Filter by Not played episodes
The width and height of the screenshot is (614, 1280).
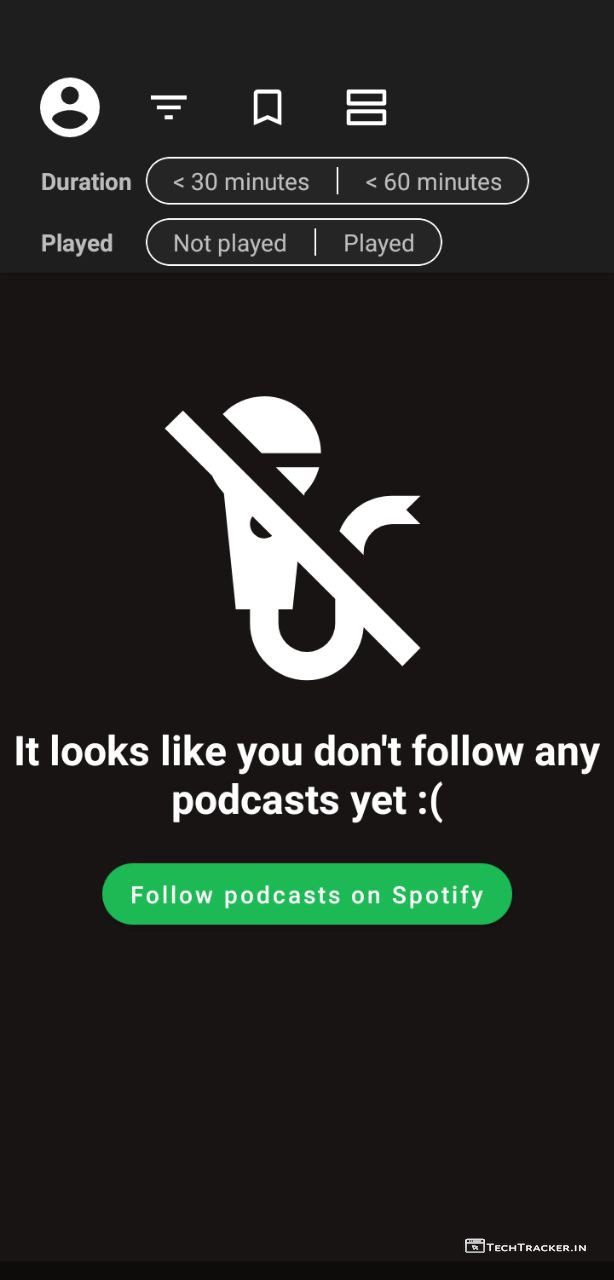coord(230,243)
